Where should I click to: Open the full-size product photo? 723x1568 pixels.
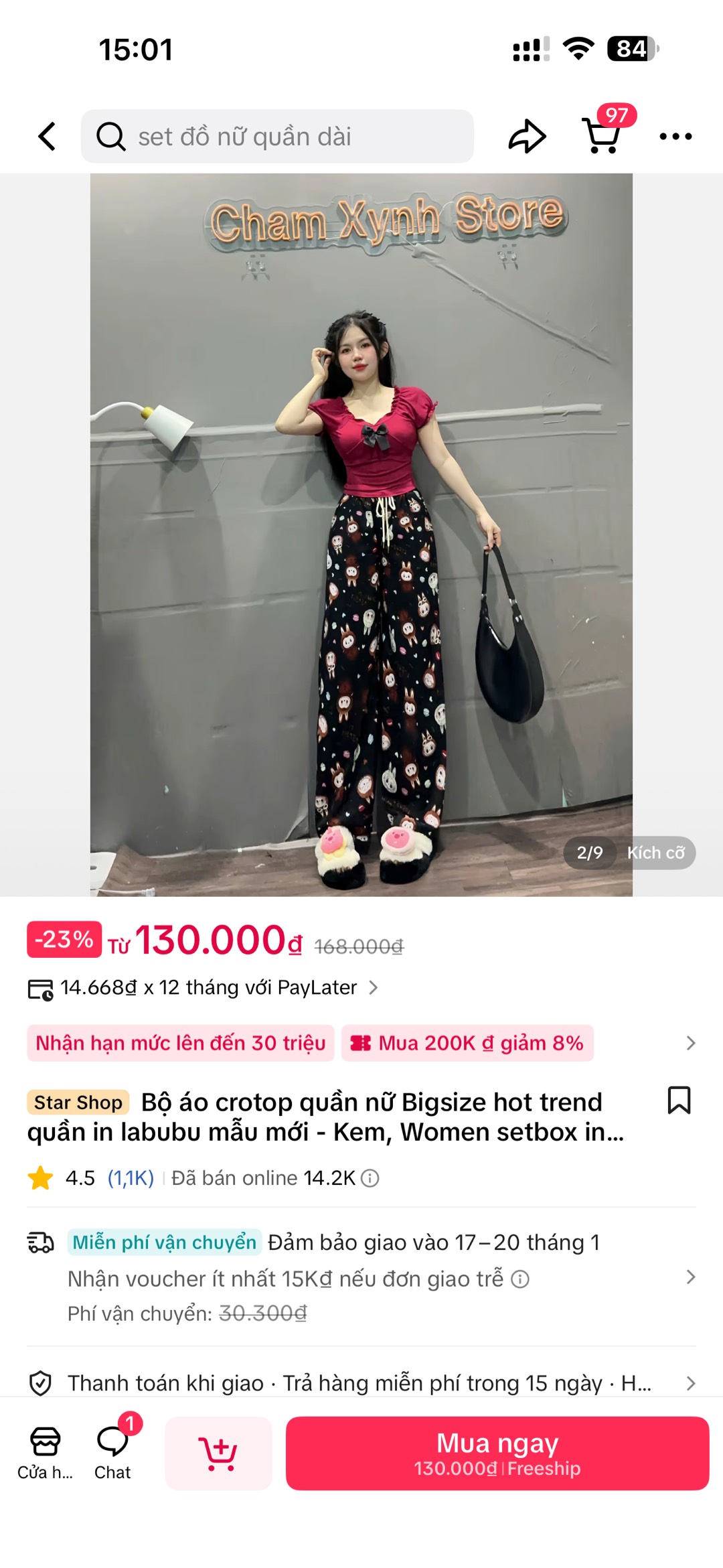pos(361,534)
